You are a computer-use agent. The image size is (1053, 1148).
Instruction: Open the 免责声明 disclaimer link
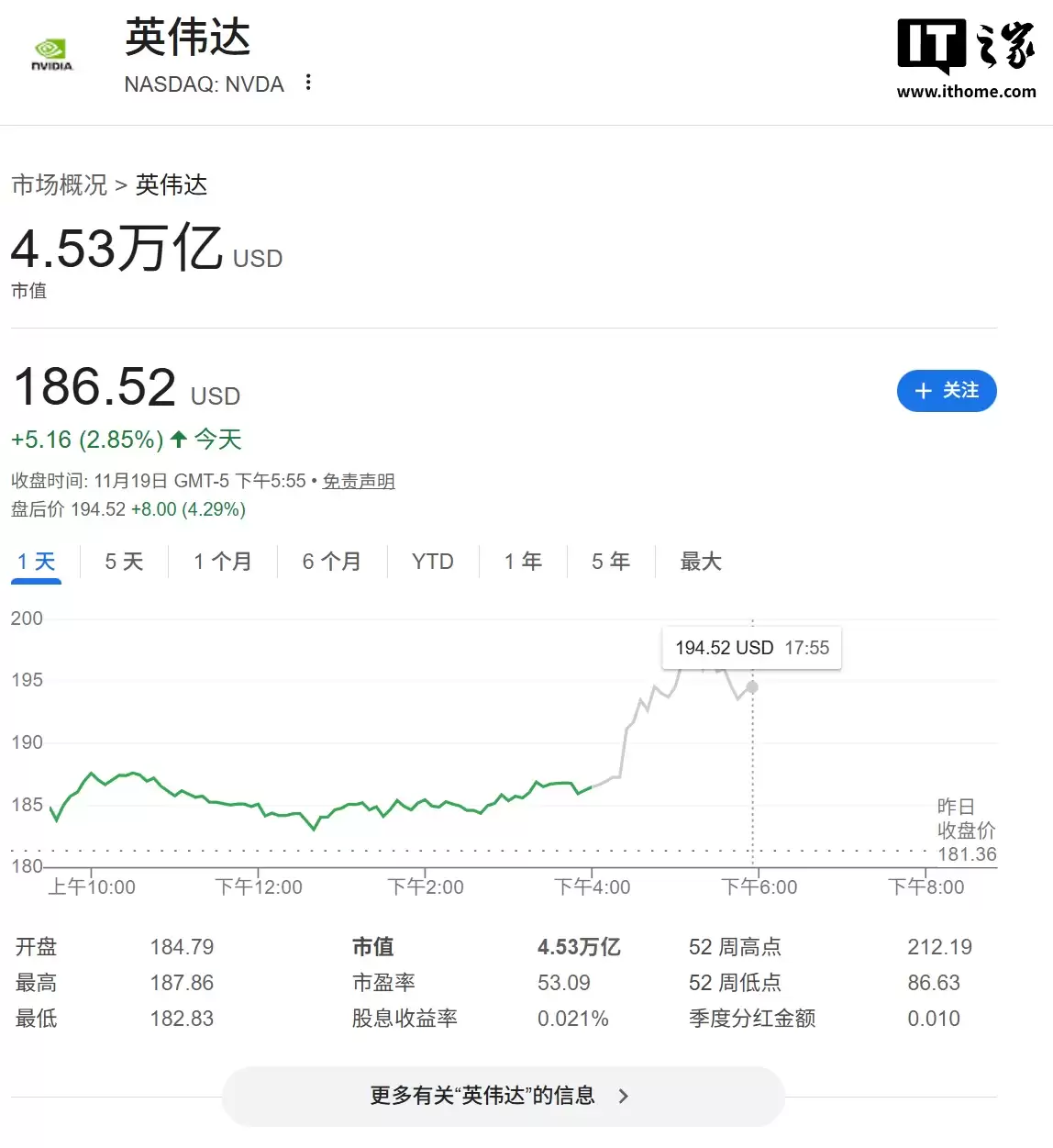(359, 480)
